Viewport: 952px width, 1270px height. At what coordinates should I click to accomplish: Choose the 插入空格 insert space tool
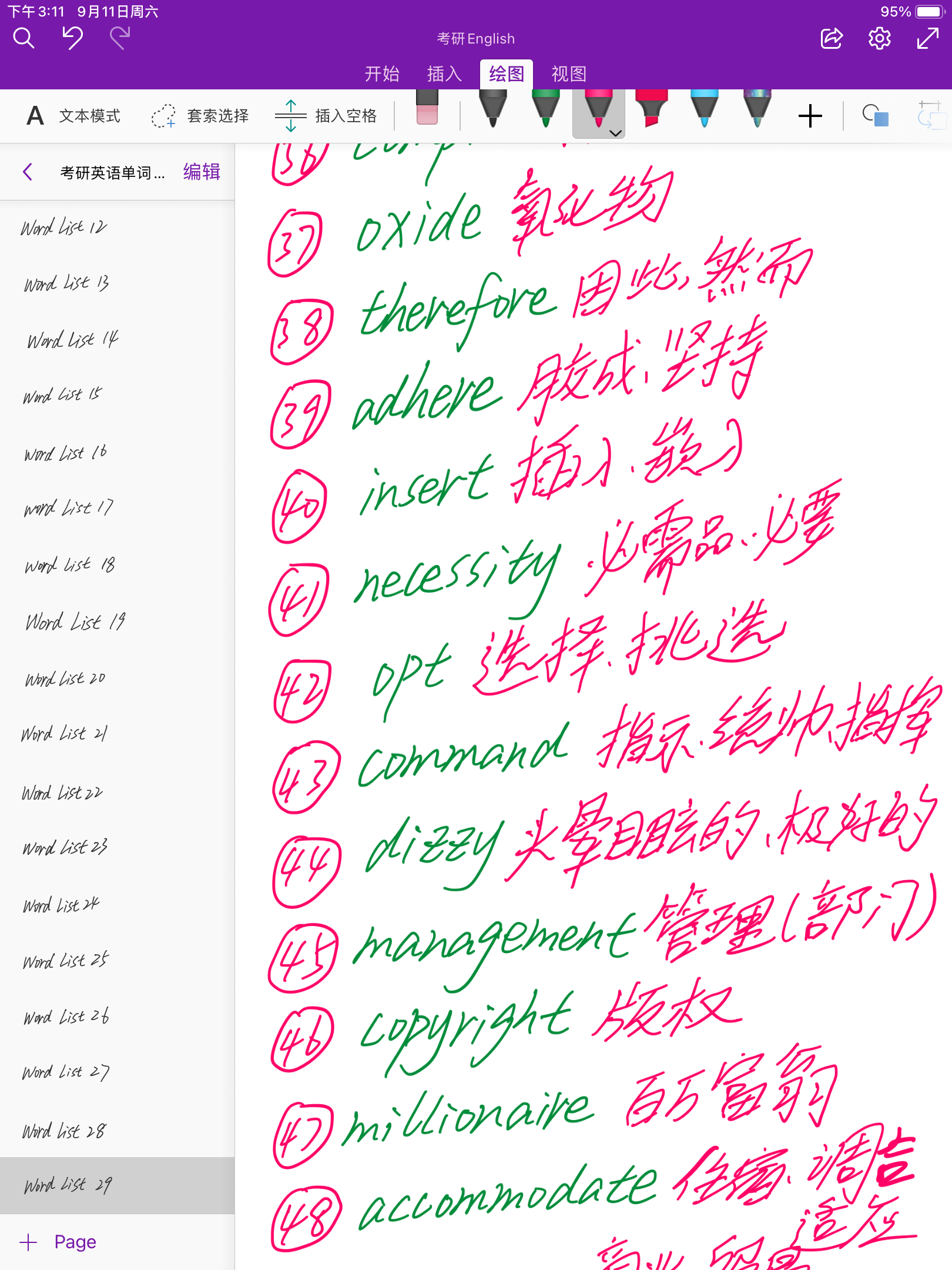point(326,116)
